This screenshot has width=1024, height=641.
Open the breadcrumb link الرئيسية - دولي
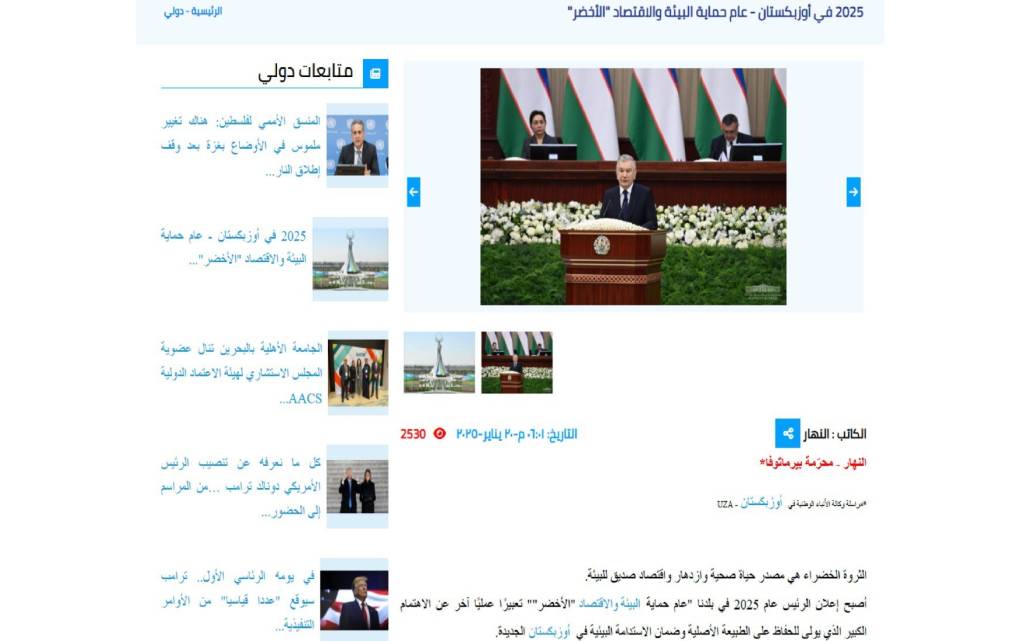pos(192,11)
